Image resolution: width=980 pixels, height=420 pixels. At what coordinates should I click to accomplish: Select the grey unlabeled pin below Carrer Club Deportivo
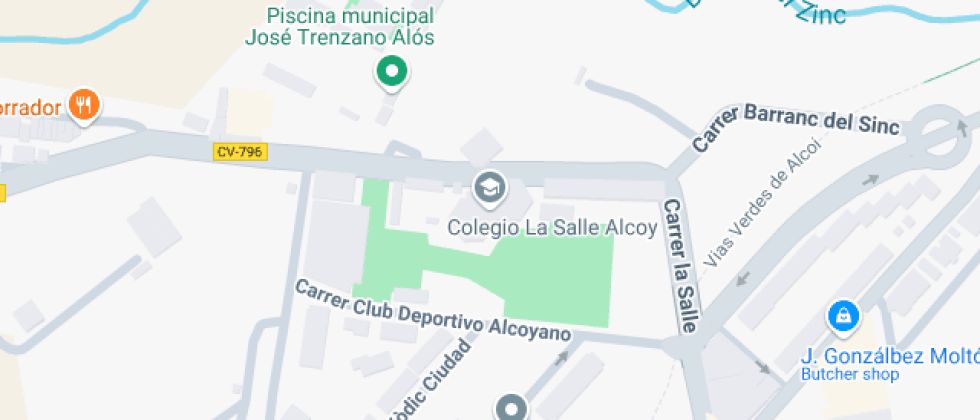512,408
